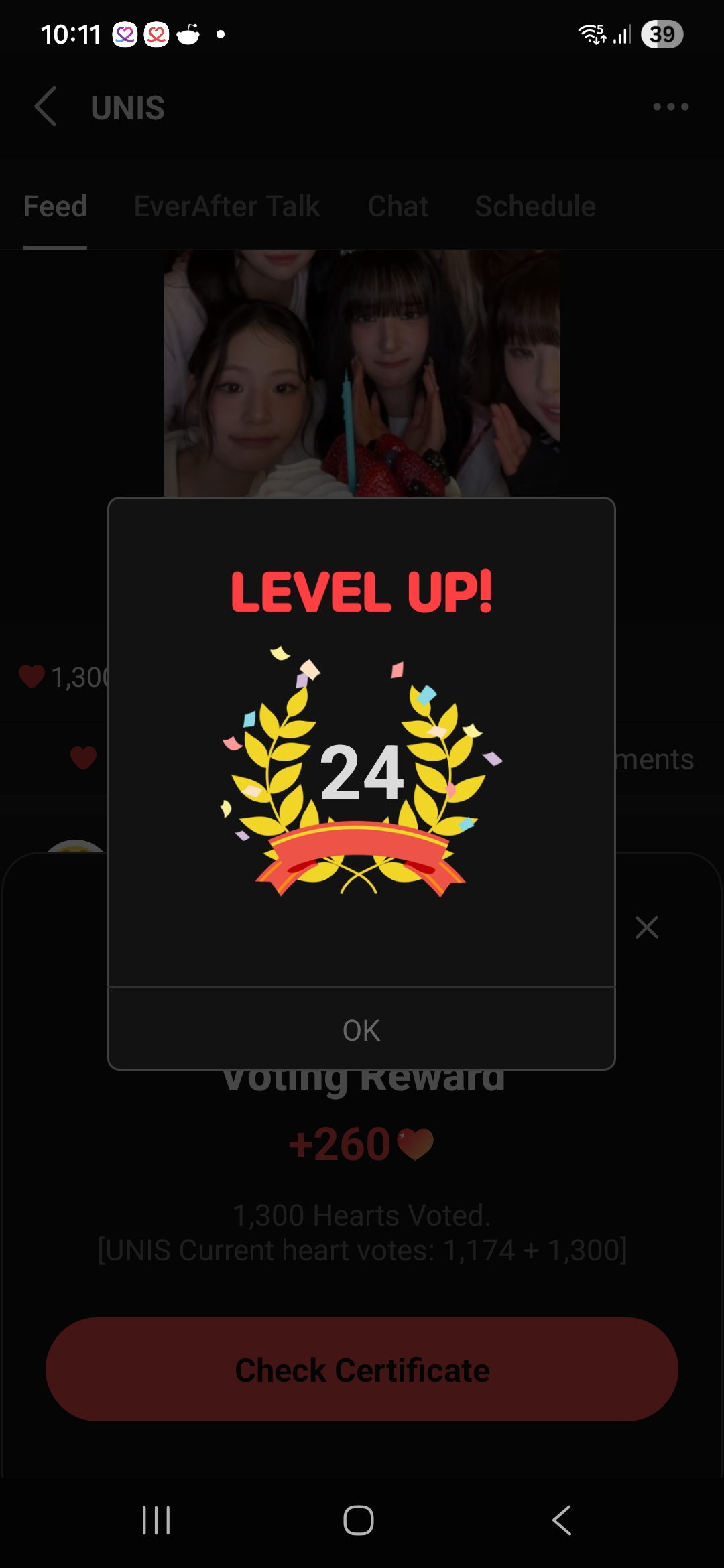
Task: Open recent apps from navigation bar
Action: pos(156,1520)
